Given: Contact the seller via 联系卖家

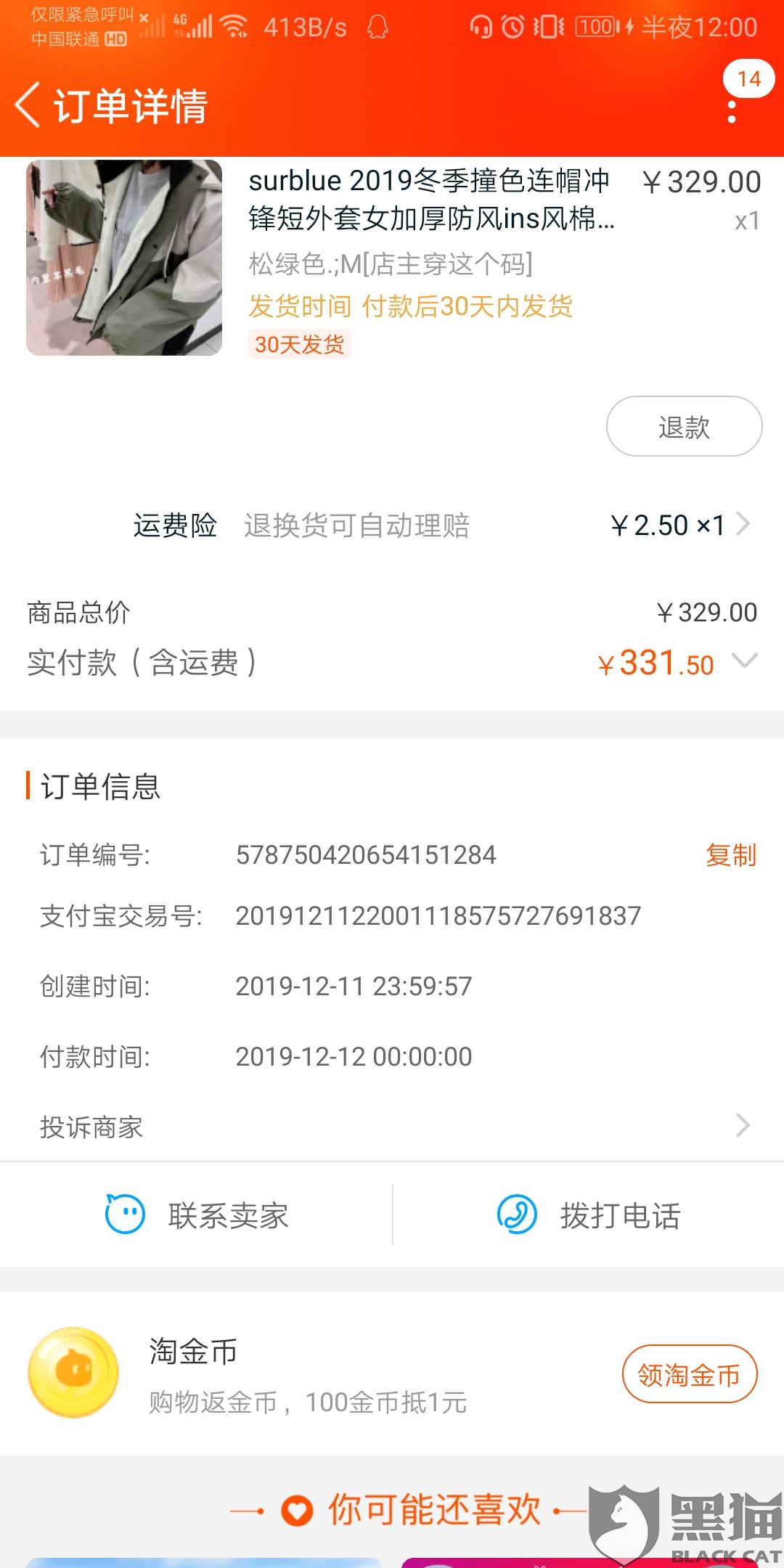Looking at the screenshot, I should [x=196, y=1215].
